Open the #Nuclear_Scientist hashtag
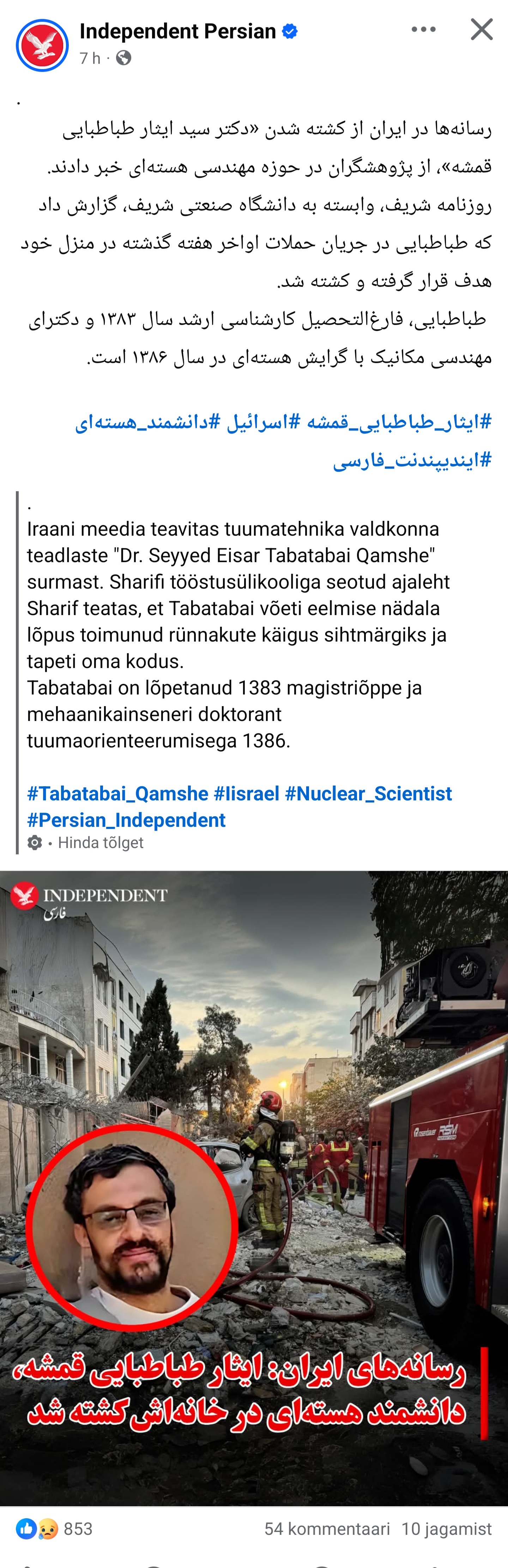This screenshot has width=508, height=1568. click(368, 794)
